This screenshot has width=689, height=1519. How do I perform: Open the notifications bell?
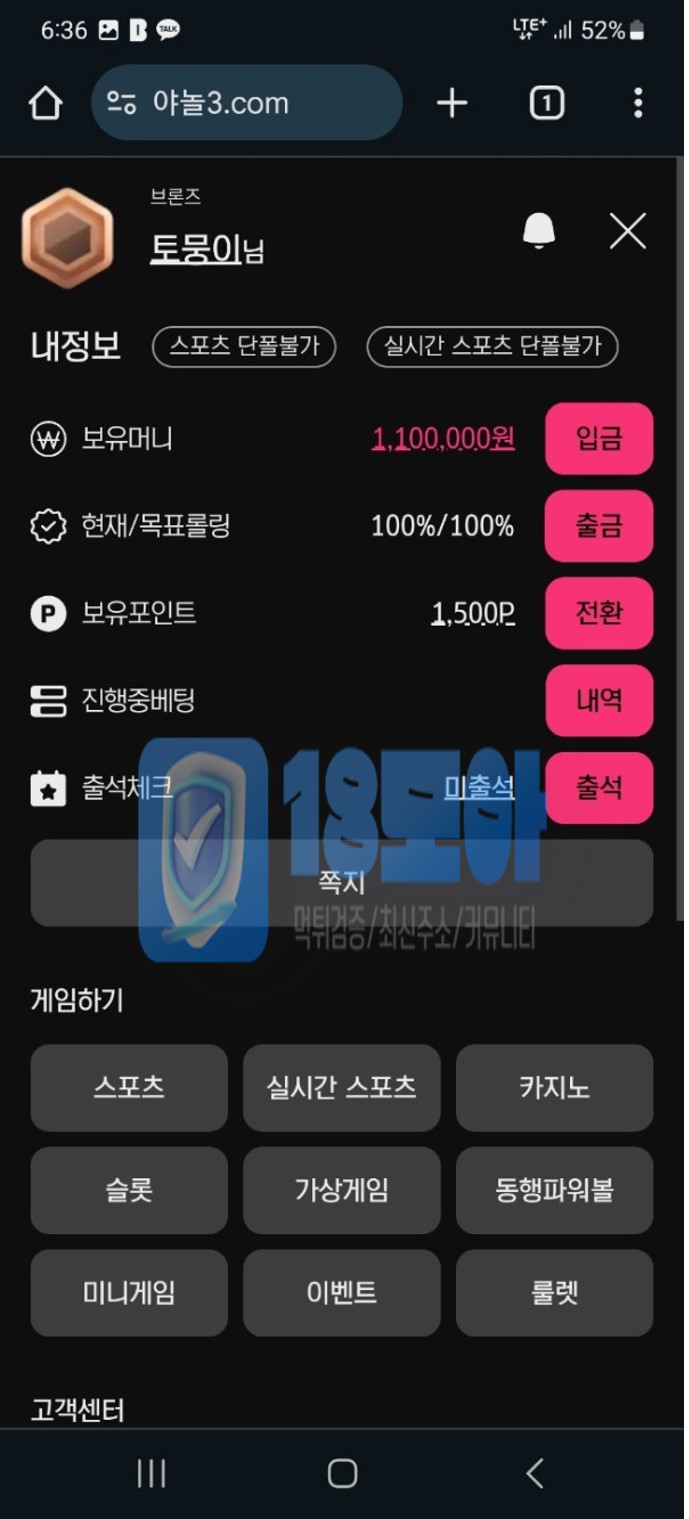[x=539, y=231]
